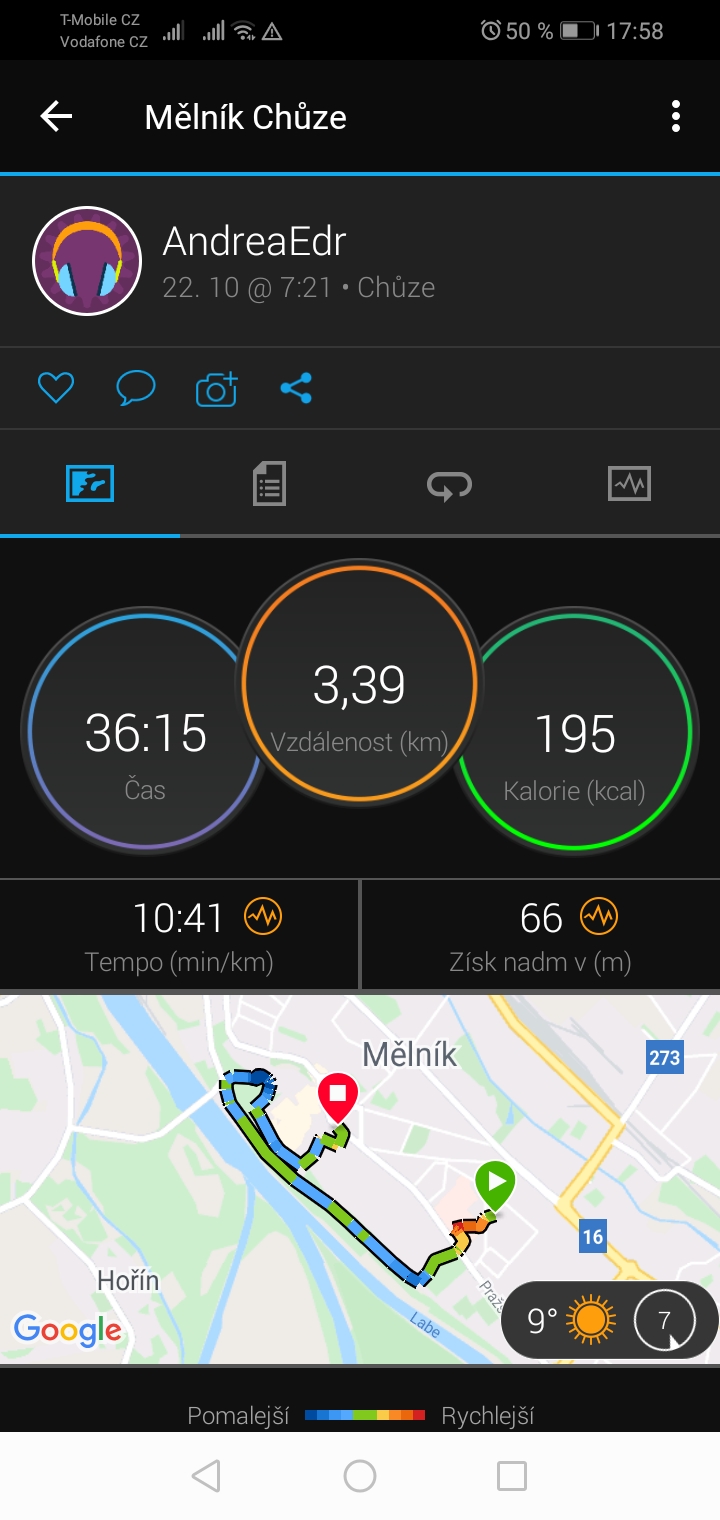Add a photo to the activity
Screen dimensions: 720x1520
coord(217,388)
